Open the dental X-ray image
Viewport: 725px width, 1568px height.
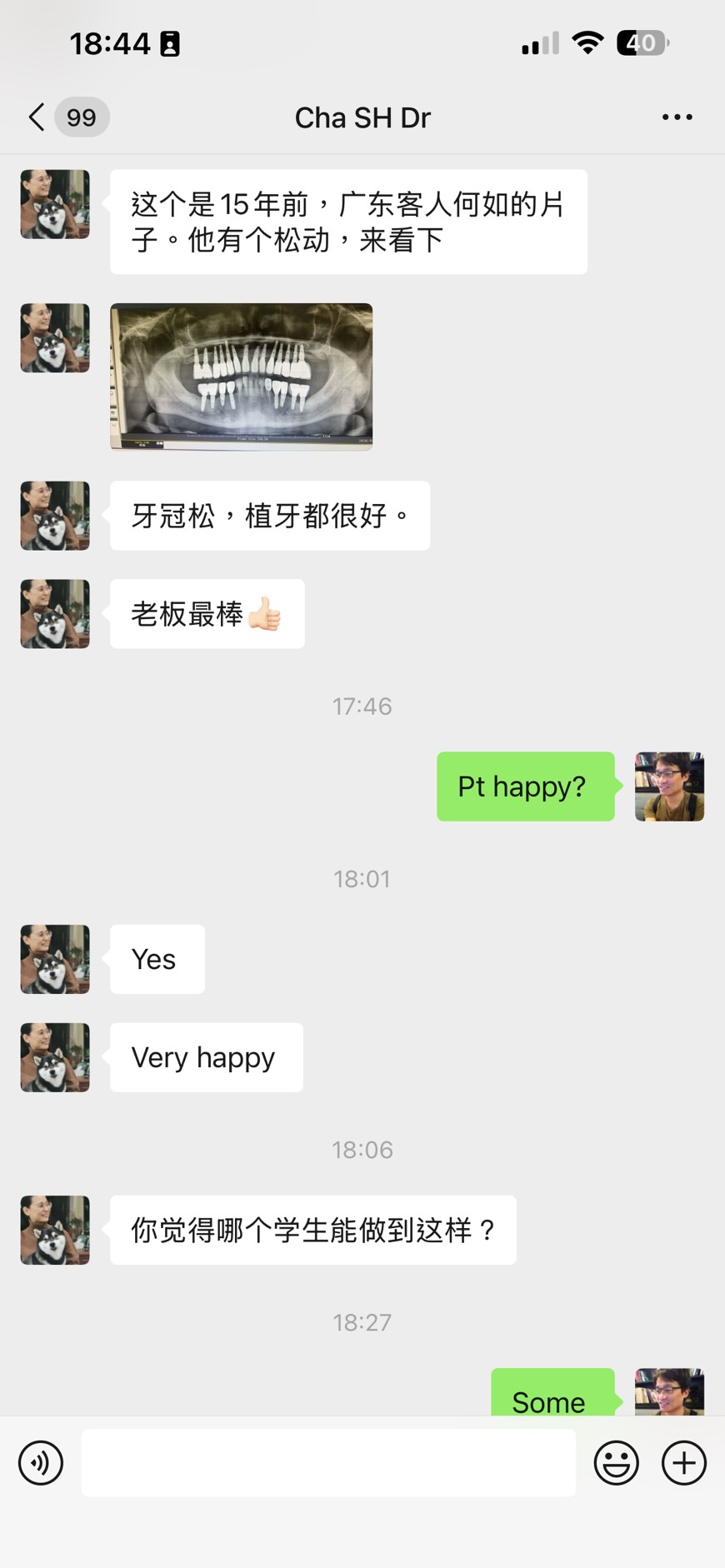point(242,377)
